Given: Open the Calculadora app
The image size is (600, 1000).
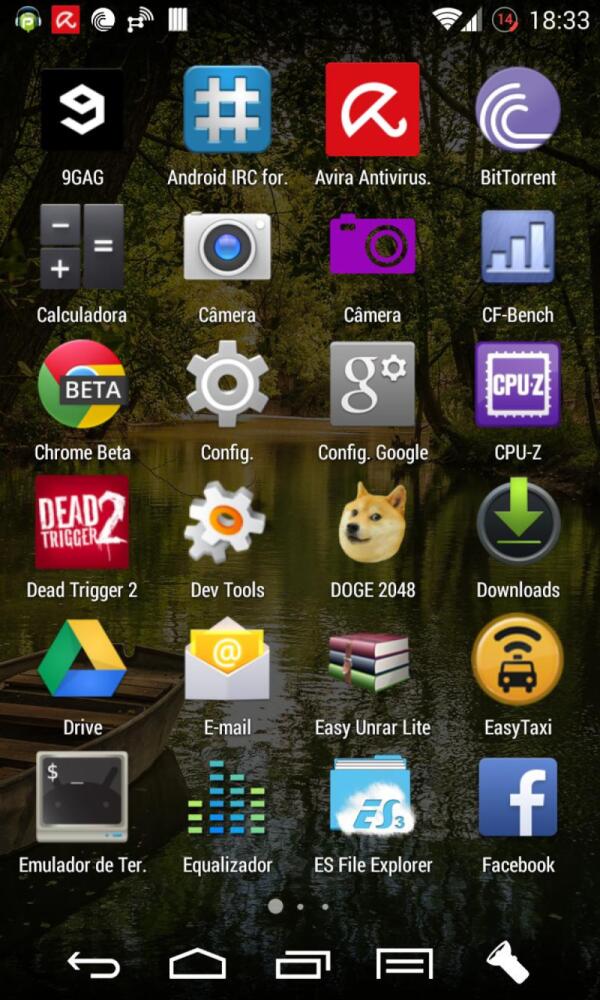Looking at the screenshot, I should [x=82, y=248].
